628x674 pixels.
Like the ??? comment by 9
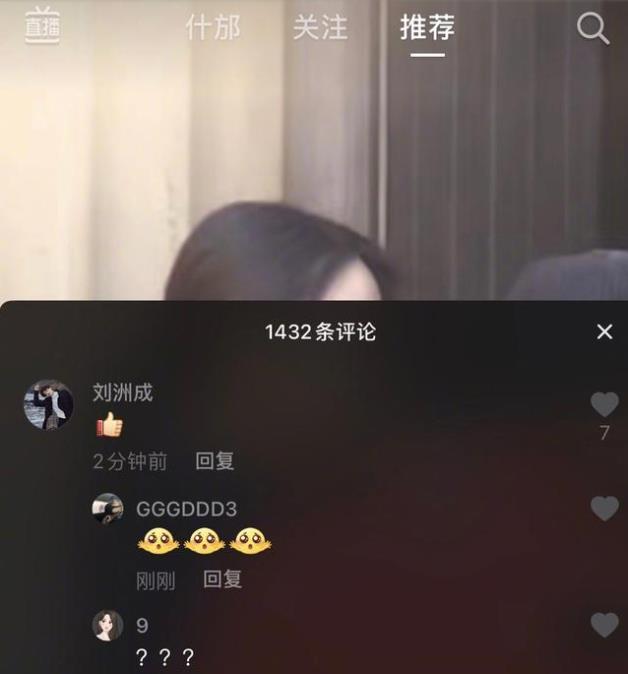(x=604, y=626)
